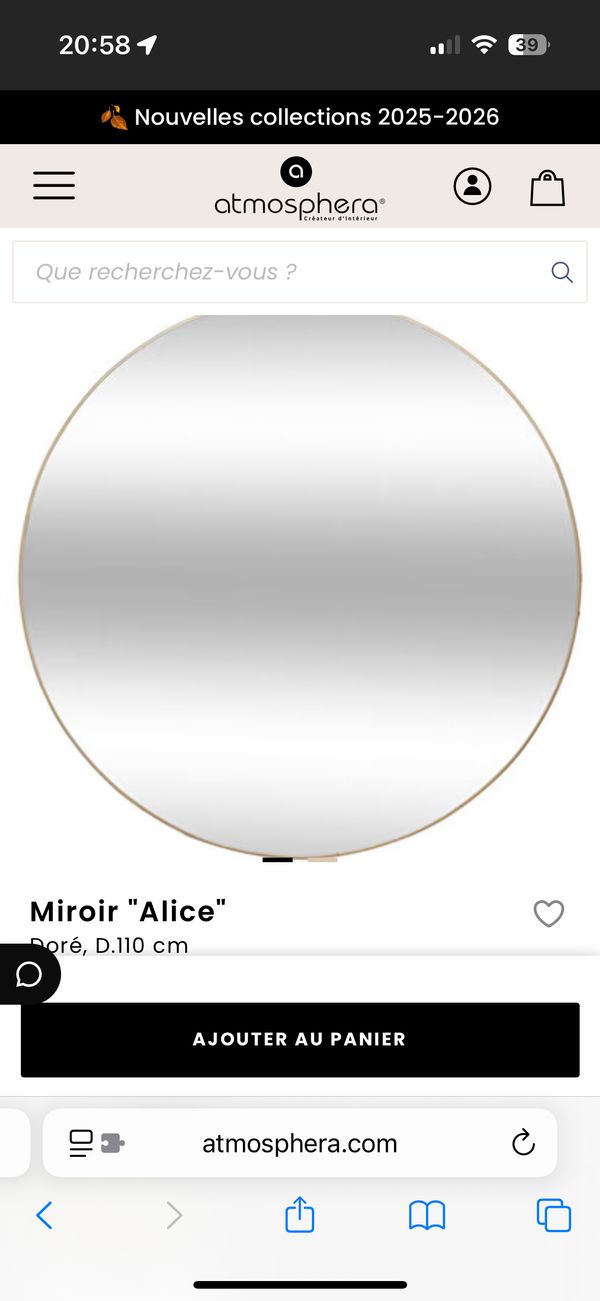Screen dimensions: 600x1301
Task: Open Safari page settings menu
Action: tap(95, 1143)
